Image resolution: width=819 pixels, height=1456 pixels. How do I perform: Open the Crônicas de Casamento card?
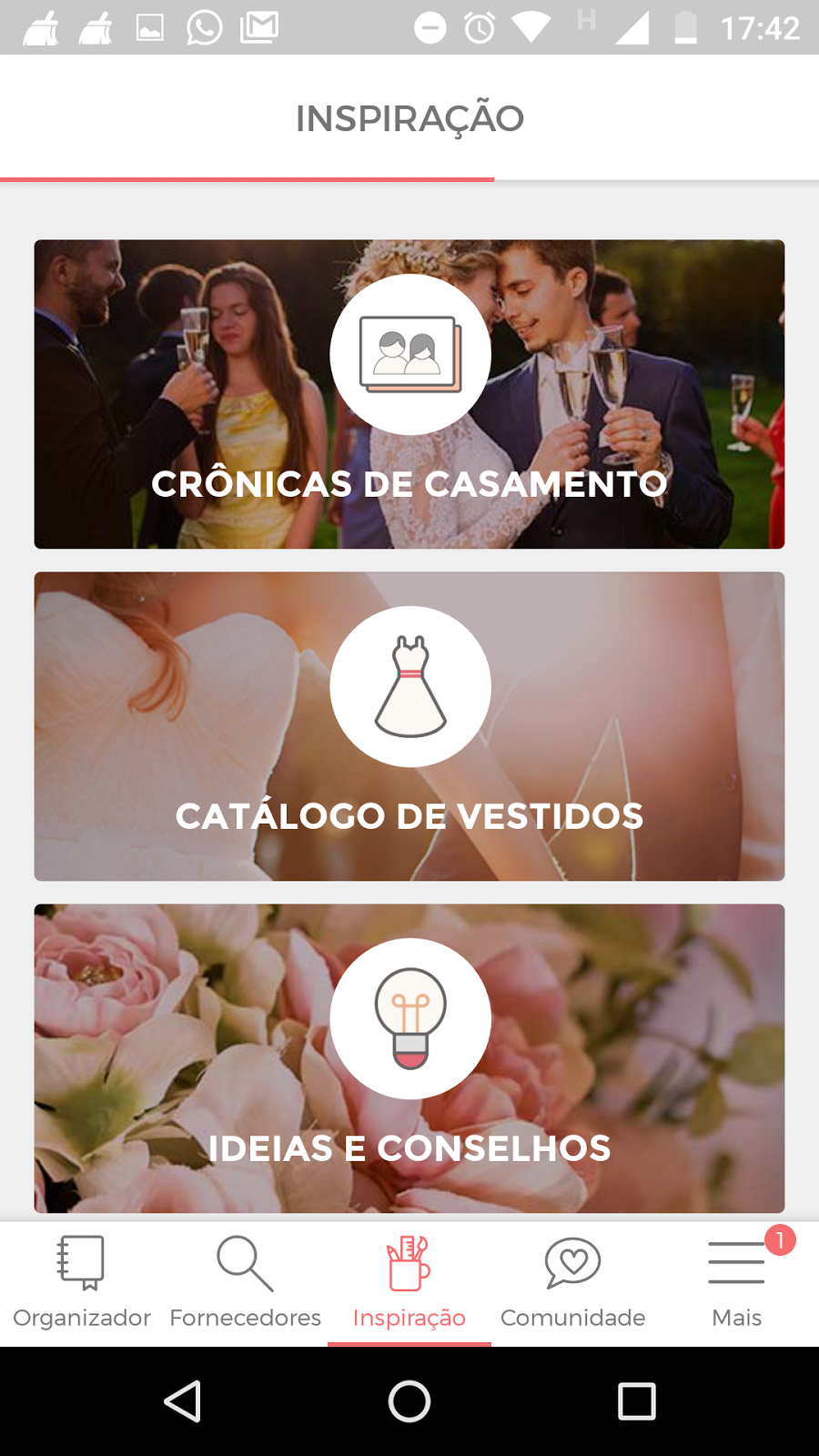tap(409, 394)
